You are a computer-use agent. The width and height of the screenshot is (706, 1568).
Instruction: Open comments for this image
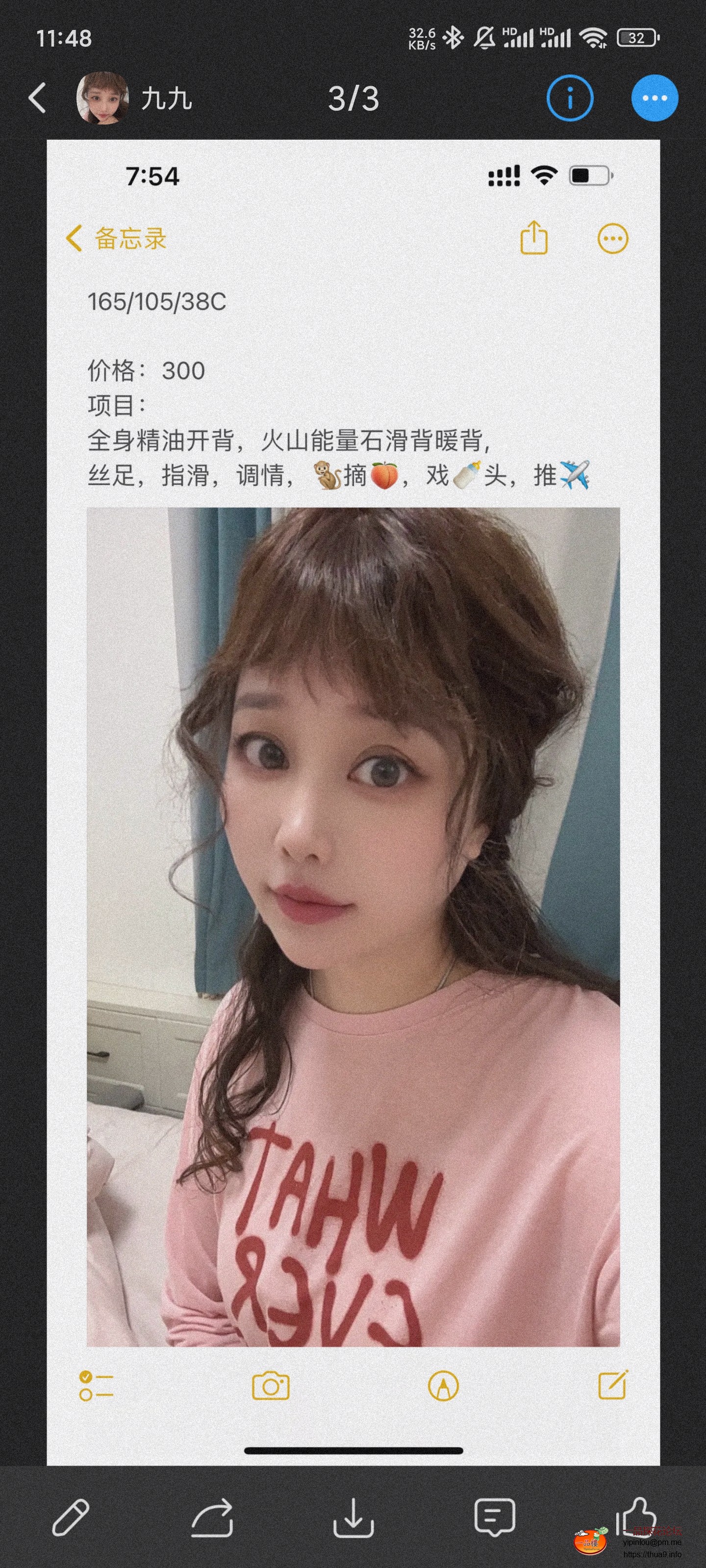[x=494, y=1518]
